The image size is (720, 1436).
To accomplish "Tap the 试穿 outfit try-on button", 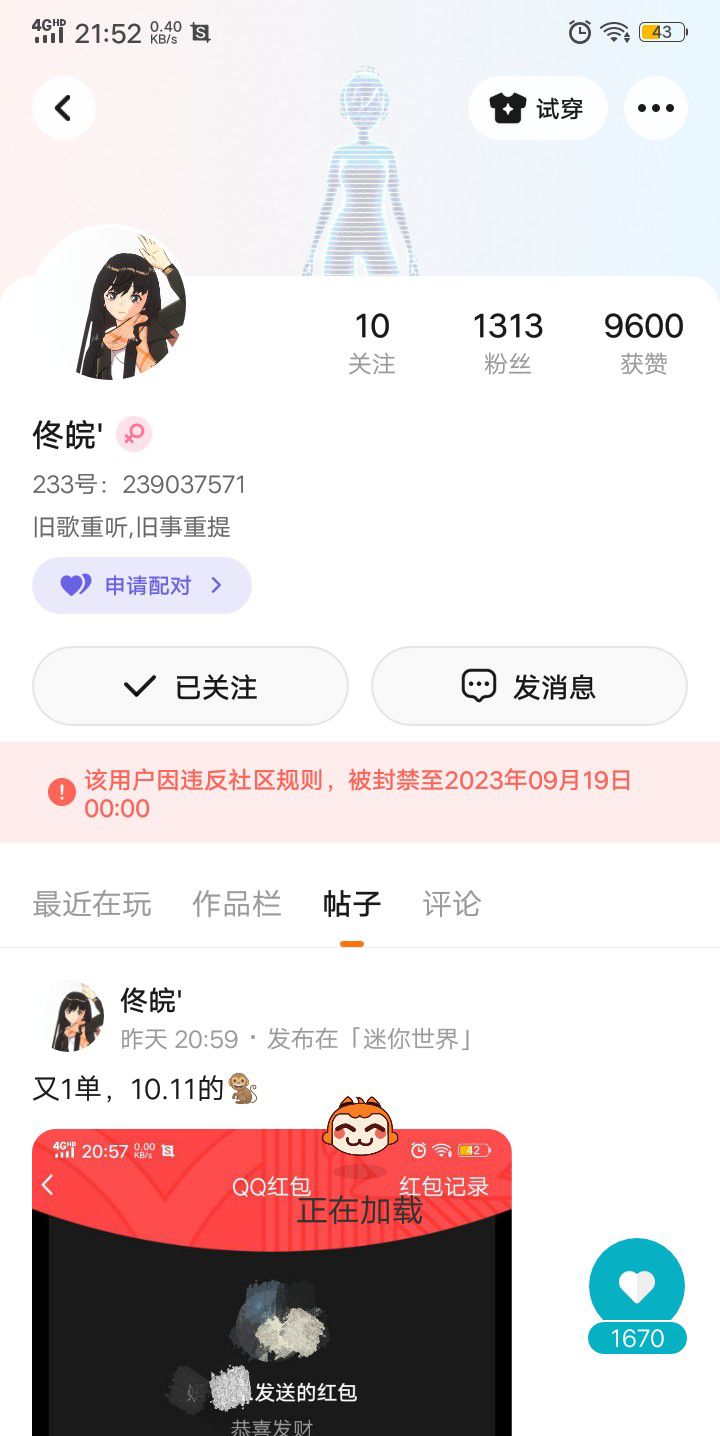I will [537, 108].
